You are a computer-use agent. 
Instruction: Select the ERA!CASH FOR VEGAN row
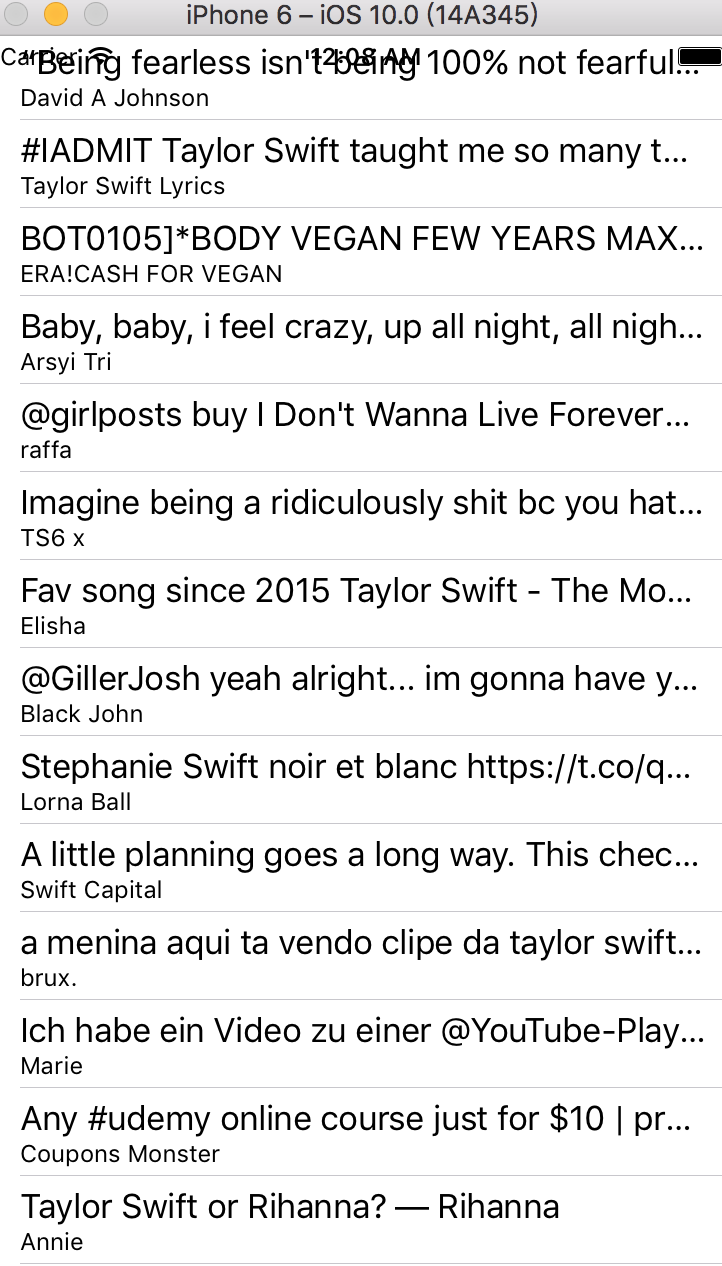(x=361, y=253)
